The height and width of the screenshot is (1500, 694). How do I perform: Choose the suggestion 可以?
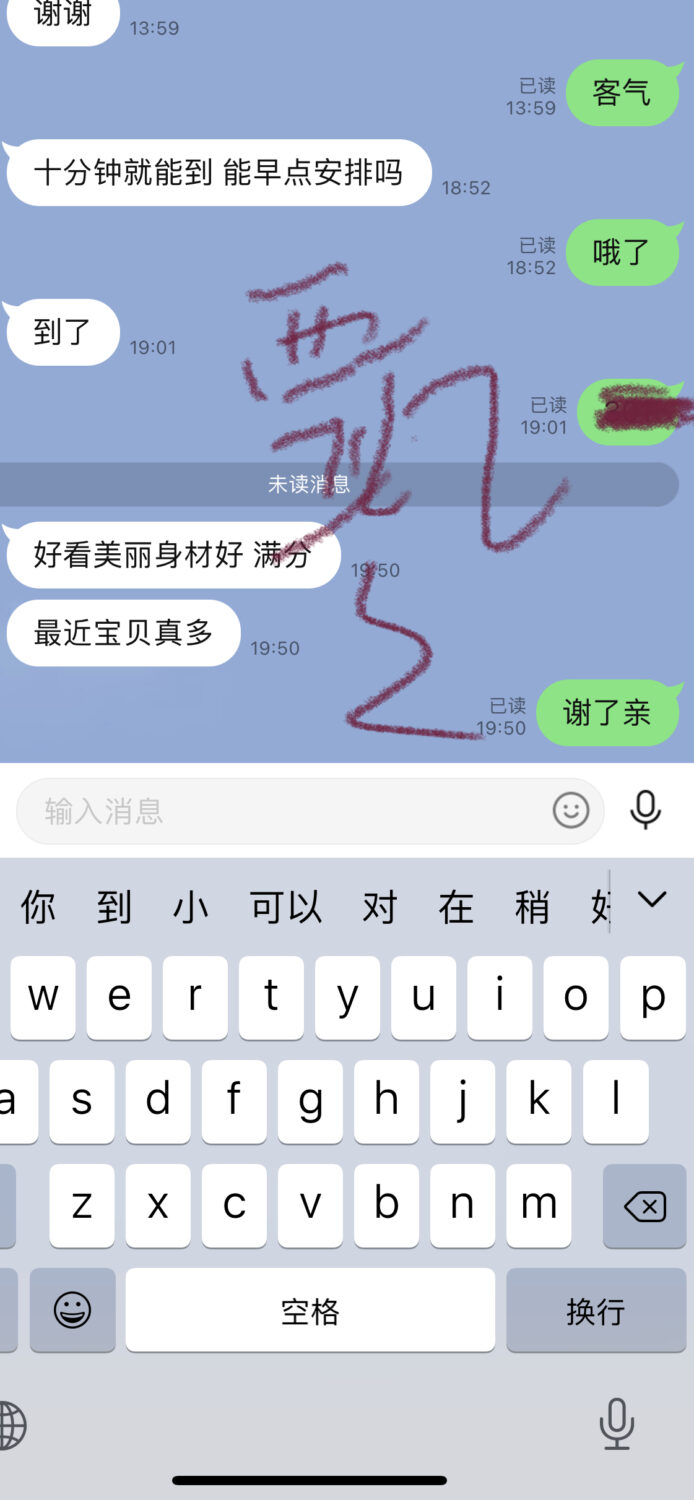pos(286,907)
